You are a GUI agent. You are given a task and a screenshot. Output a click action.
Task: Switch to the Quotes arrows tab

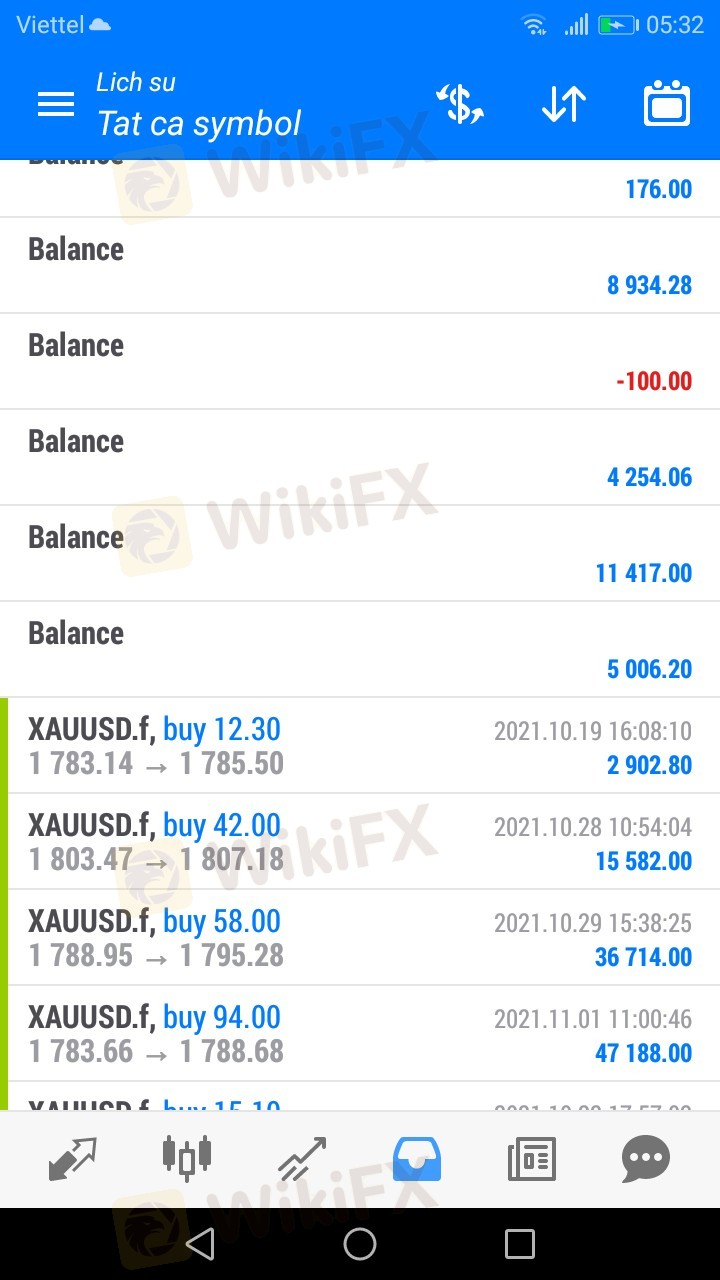(x=73, y=1159)
